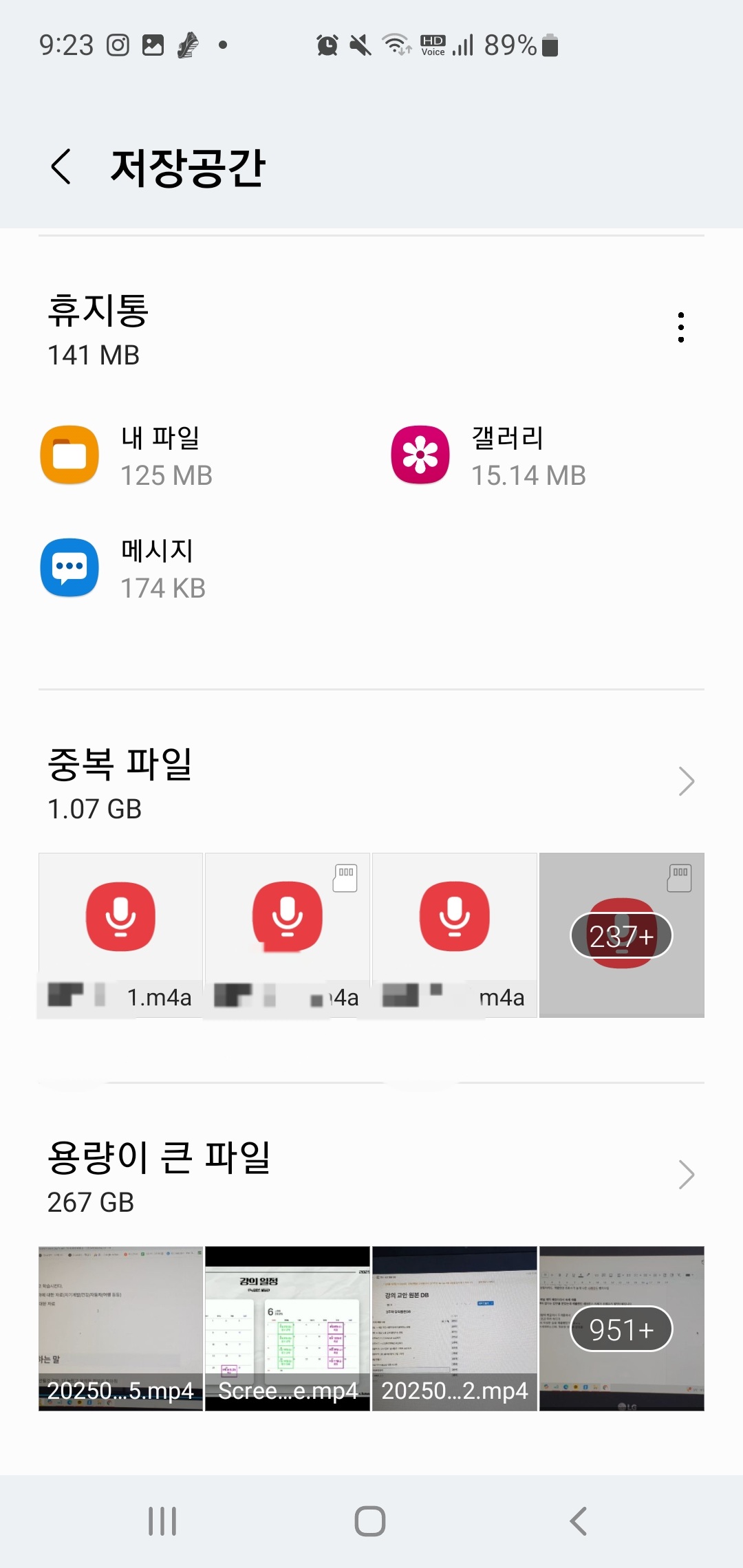Screen dimensions: 743x1568
Task: Open the 휴지통 three-dot menu
Action: click(x=680, y=328)
